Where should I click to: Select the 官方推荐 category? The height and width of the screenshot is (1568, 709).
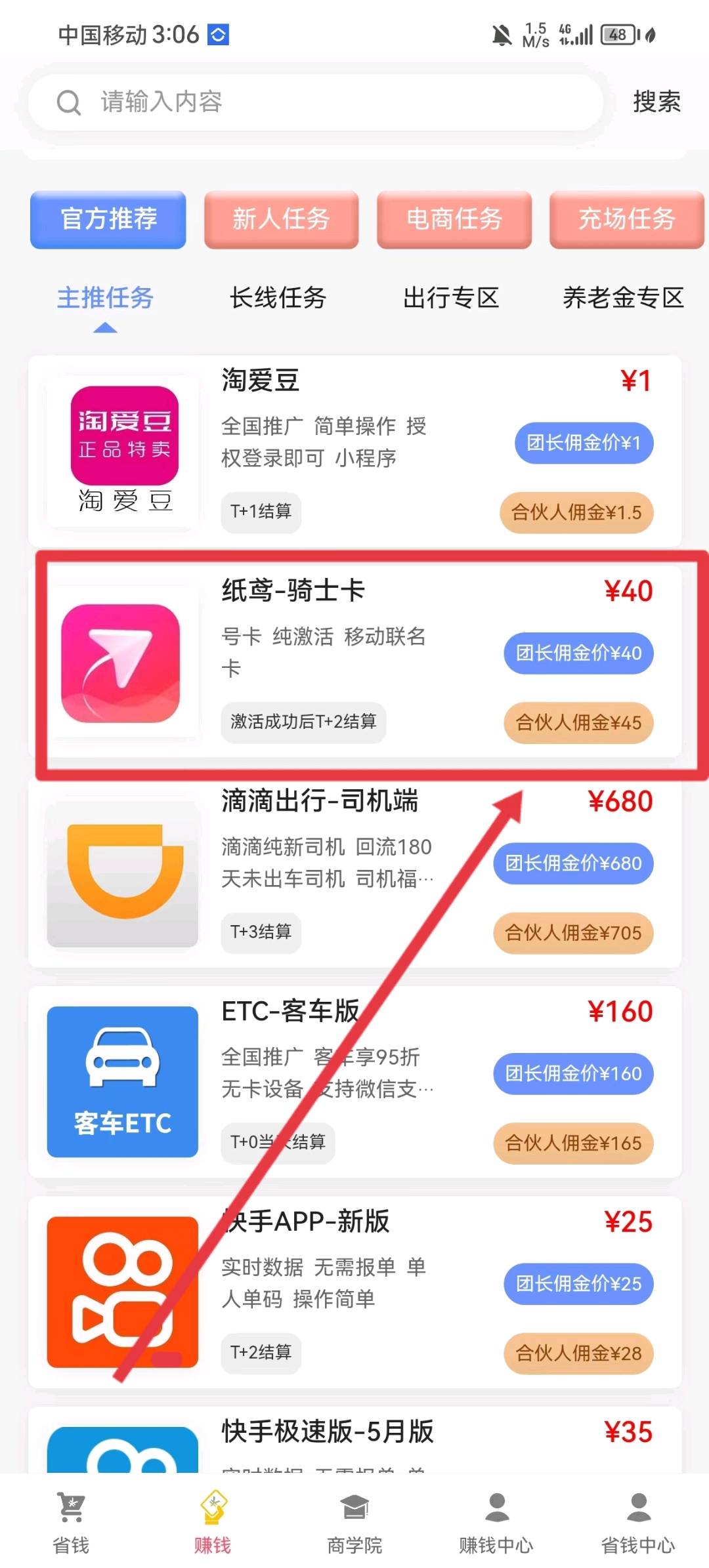(108, 219)
